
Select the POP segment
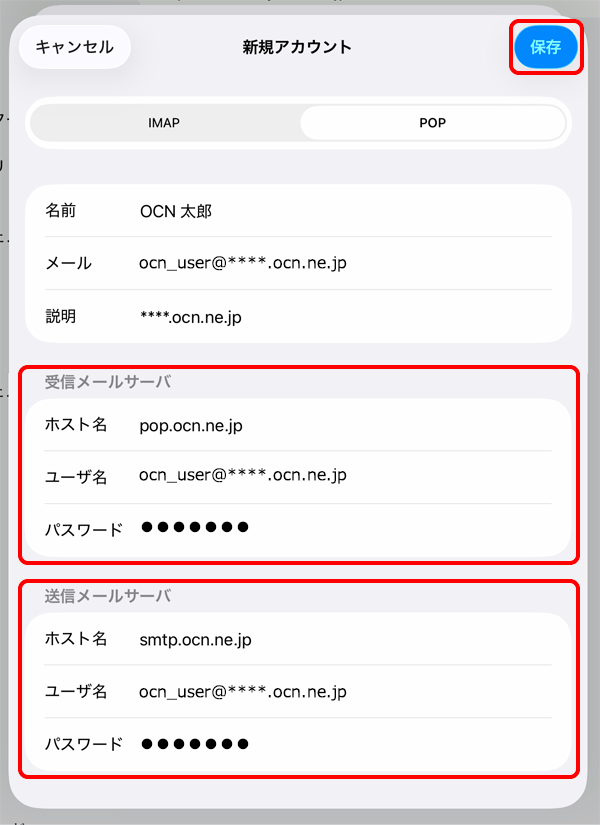coord(432,123)
